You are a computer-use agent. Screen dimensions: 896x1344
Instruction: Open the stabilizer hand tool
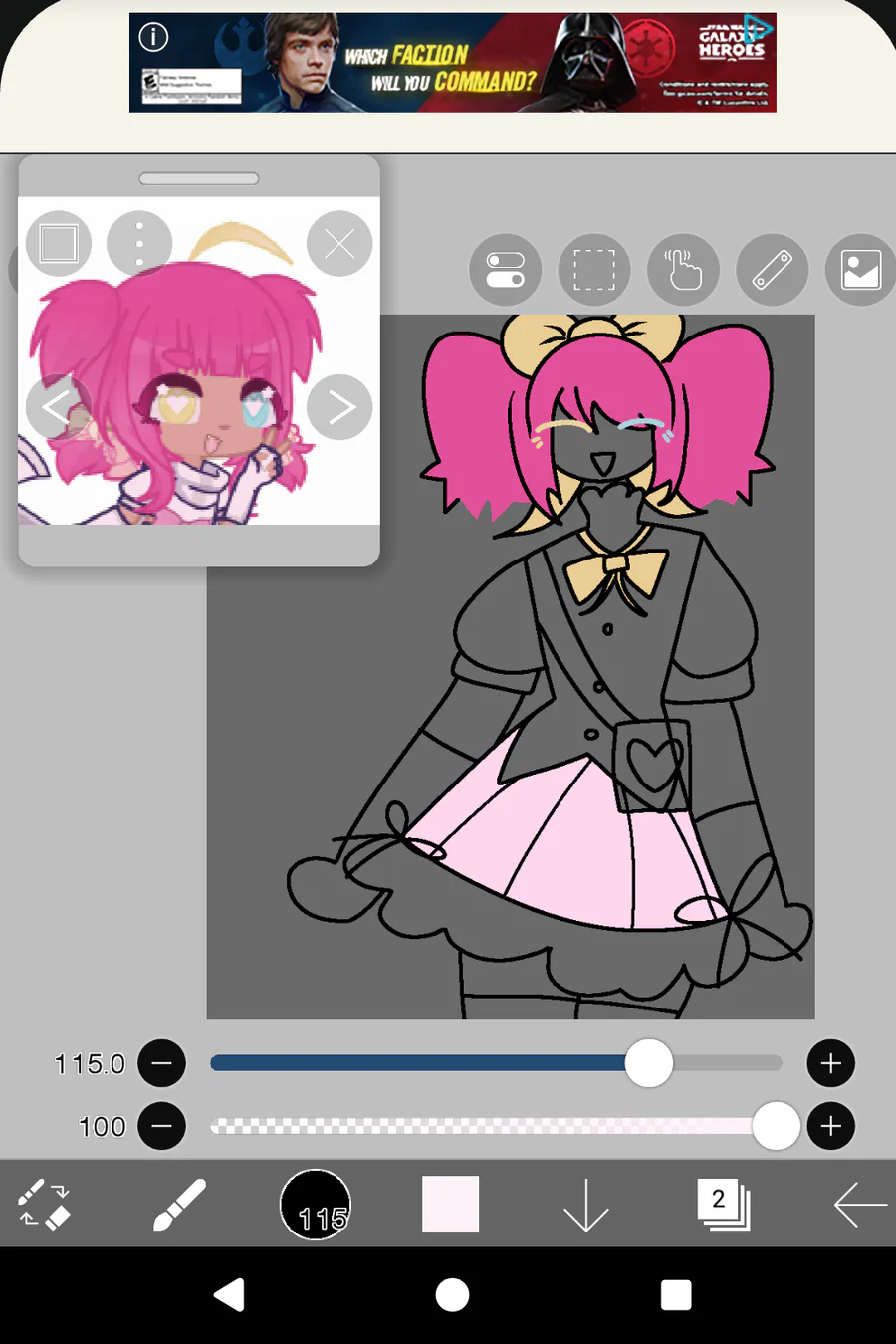coord(683,270)
